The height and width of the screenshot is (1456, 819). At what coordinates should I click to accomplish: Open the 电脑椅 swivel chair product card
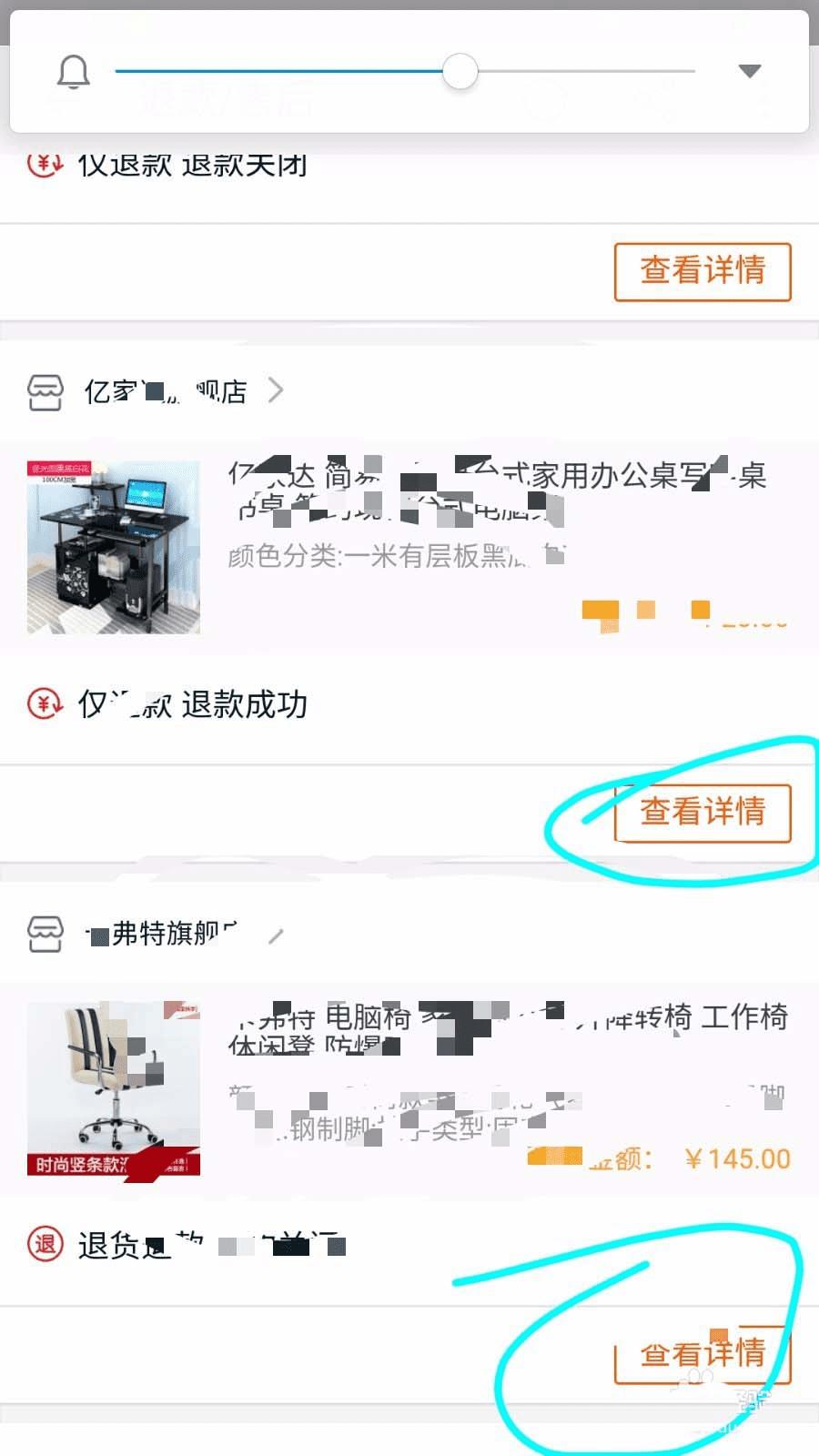[x=409, y=1087]
